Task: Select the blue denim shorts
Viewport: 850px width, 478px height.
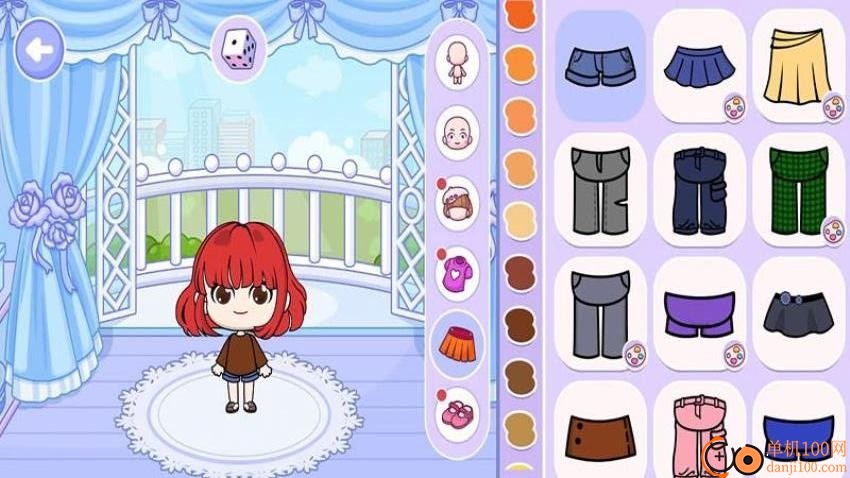Action: (600, 66)
